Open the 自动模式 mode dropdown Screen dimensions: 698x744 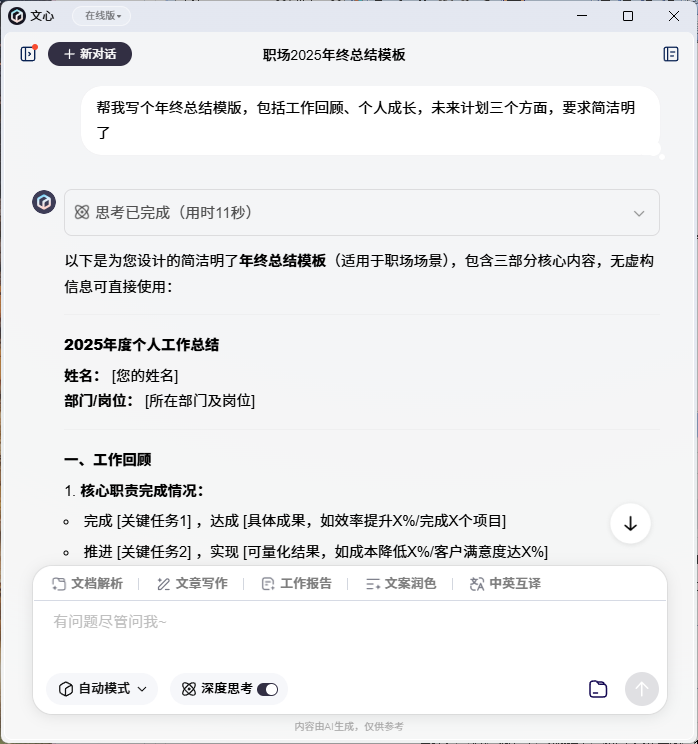[x=102, y=689]
